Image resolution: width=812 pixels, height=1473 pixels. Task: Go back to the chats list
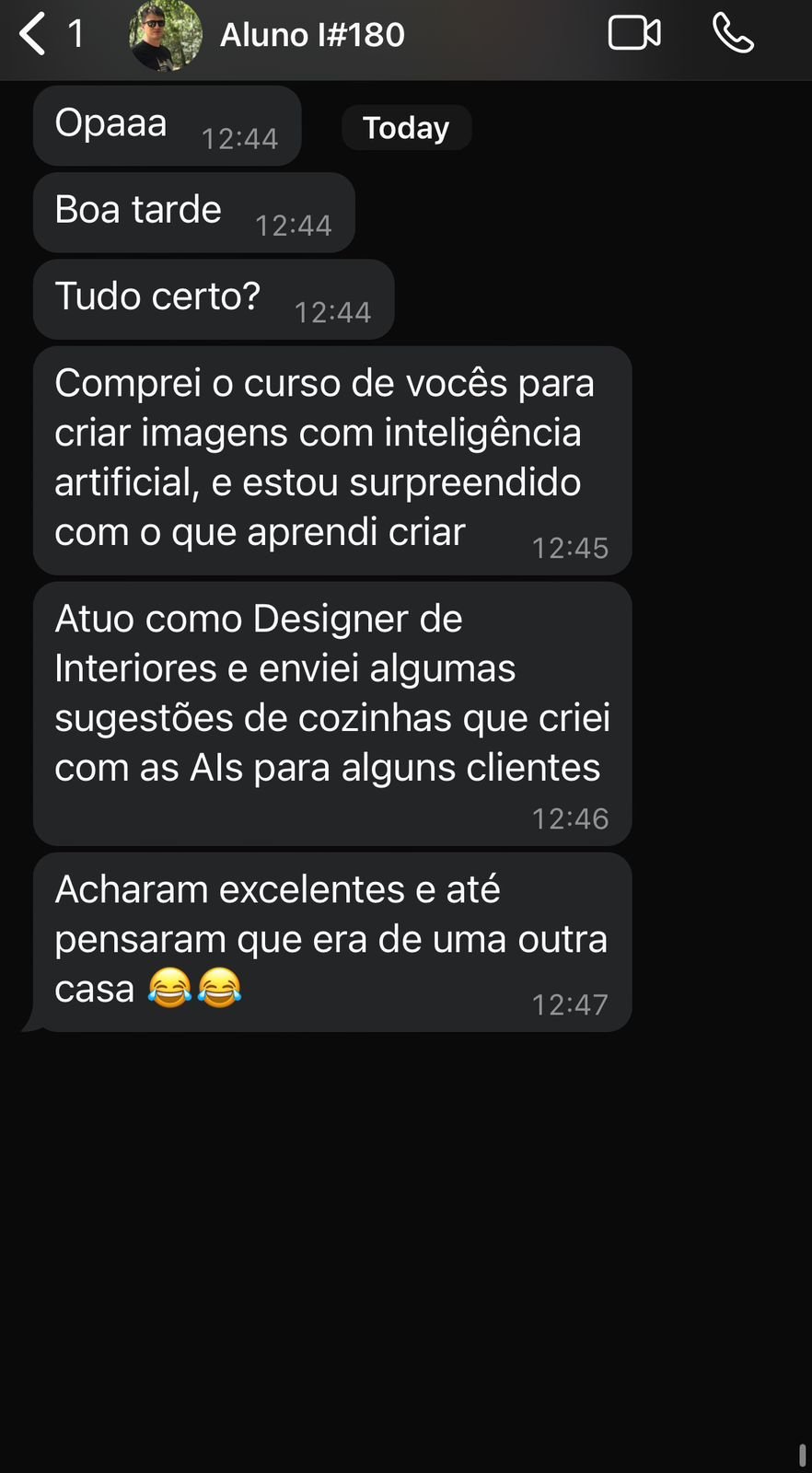[x=34, y=35]
